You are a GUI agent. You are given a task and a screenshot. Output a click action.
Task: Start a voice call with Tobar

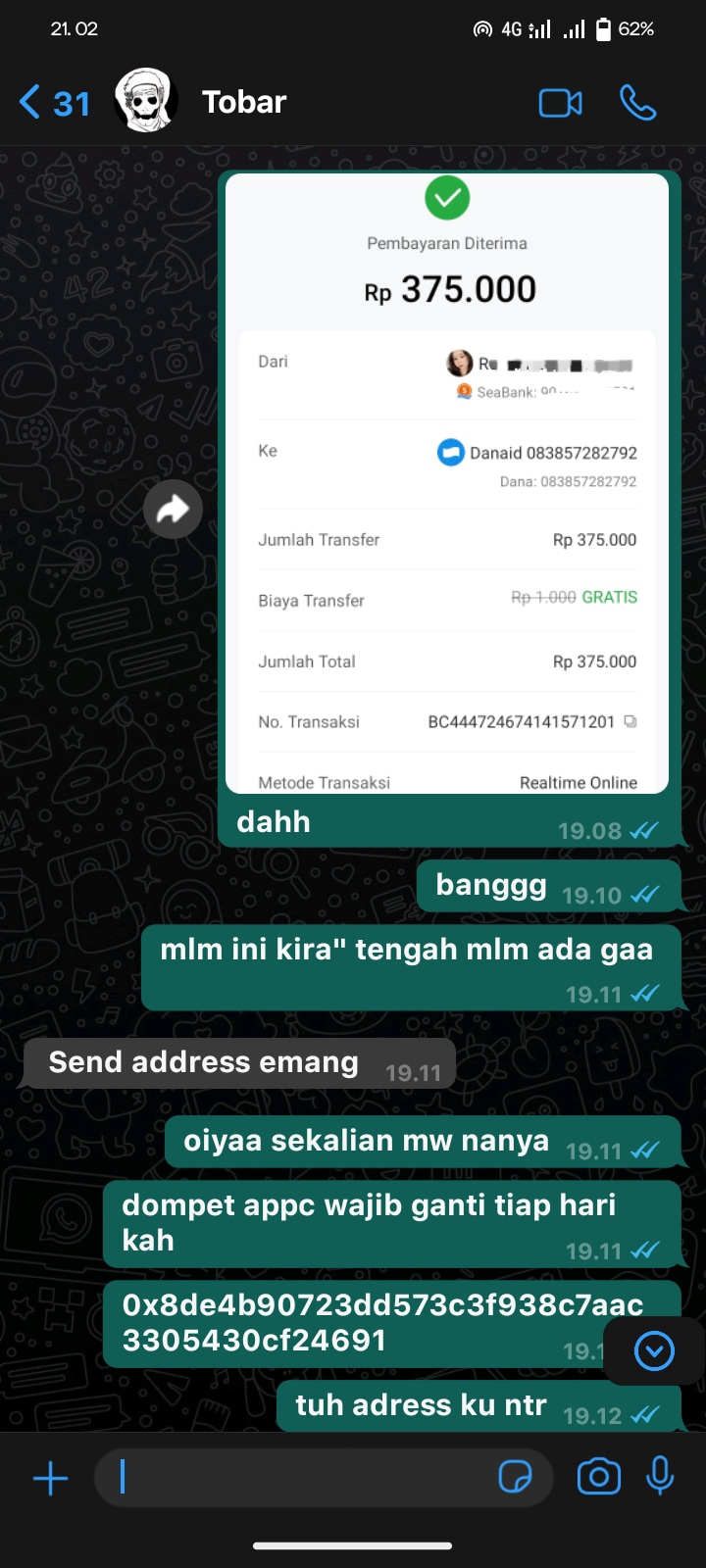(x=637, y=102)
